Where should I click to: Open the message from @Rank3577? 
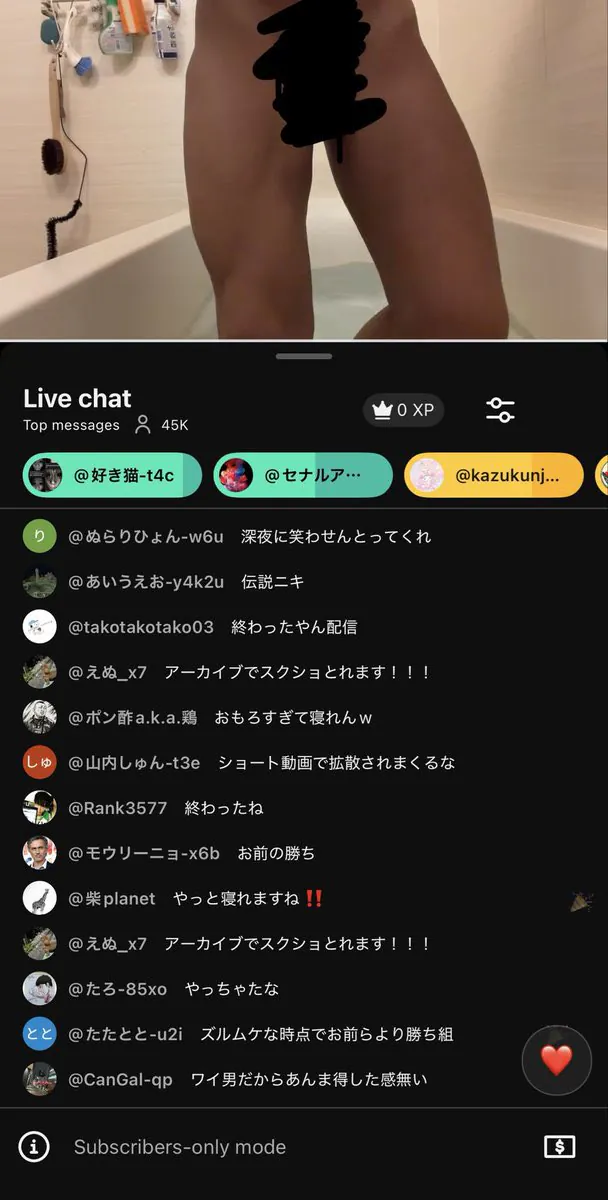pyautogui.click(x=304, y=808)
